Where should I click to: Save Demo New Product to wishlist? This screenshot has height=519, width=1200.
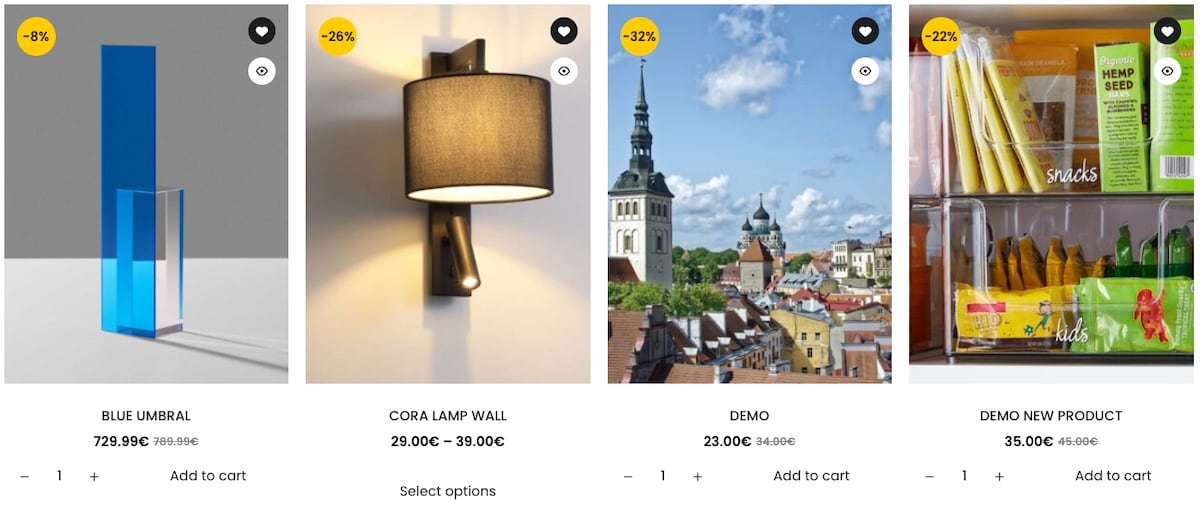tap(1167, 31)
